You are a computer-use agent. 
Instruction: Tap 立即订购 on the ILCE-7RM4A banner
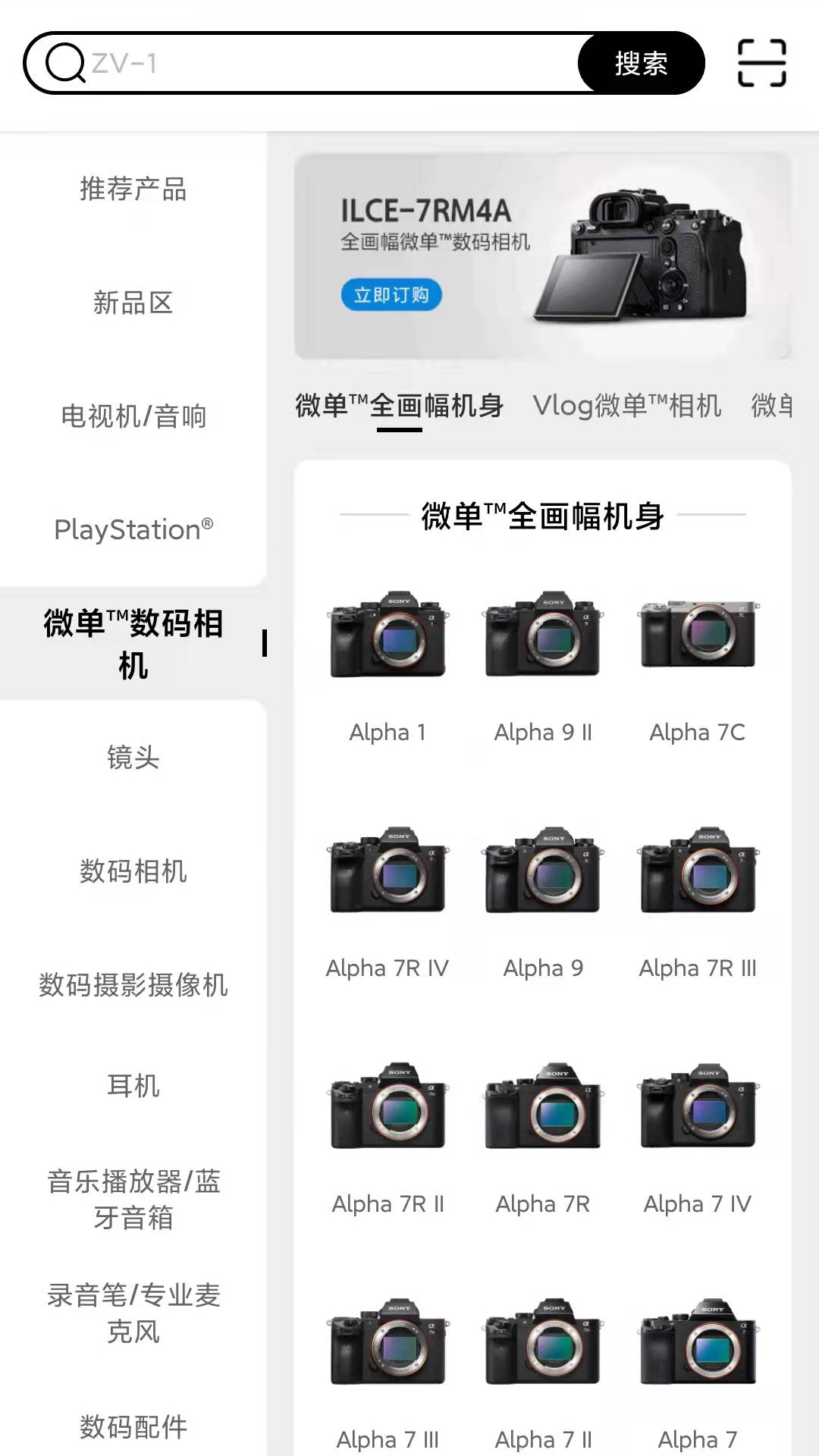[x=391, y=295]
